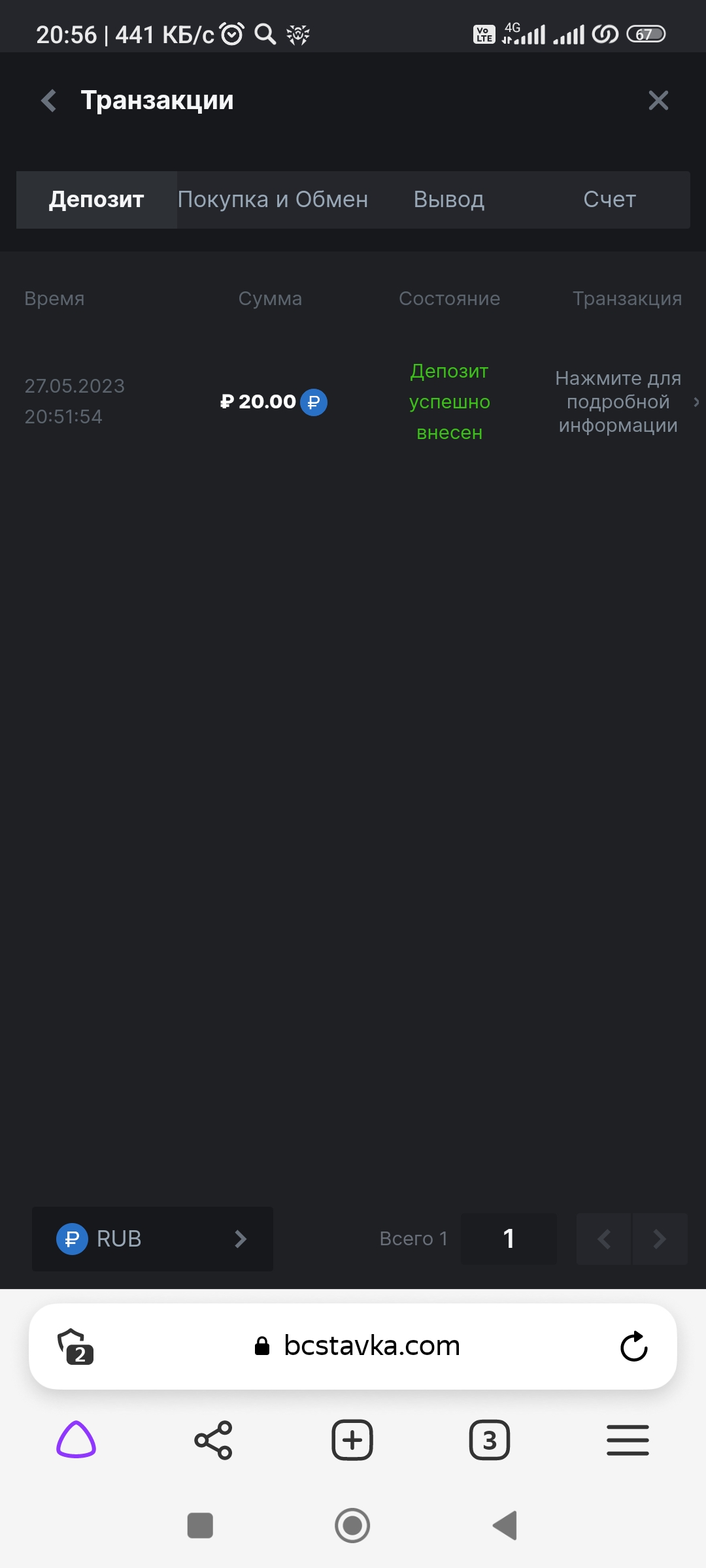The width and height of the screenshot is (706, 1568).
Task: Go to the previous transactions page
Action: (604, 1239)
